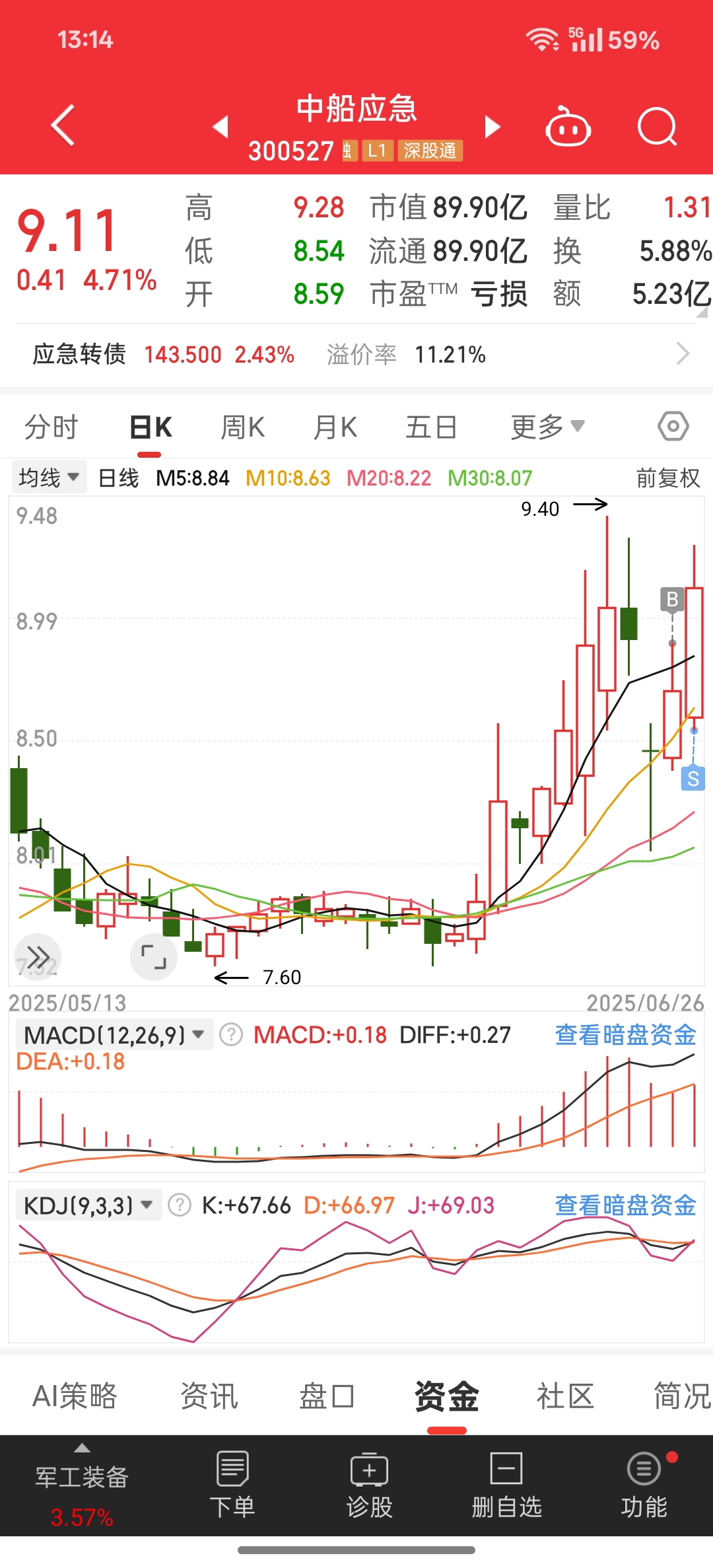The image size is (713, 1568).
Task: Switch to the 分时 chart tab
Action: 51,427
